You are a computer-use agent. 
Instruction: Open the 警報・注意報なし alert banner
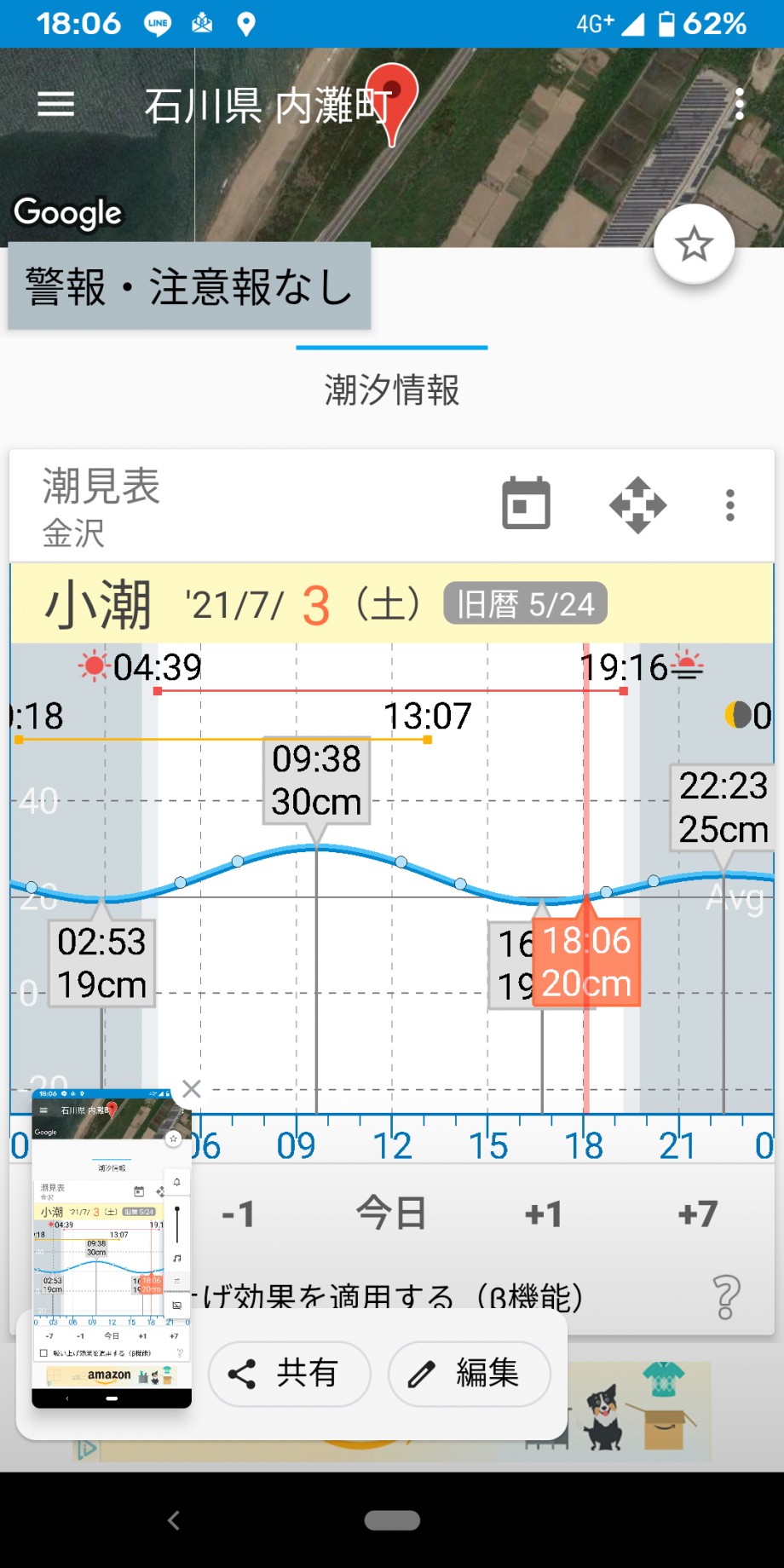tap(189, 286)
